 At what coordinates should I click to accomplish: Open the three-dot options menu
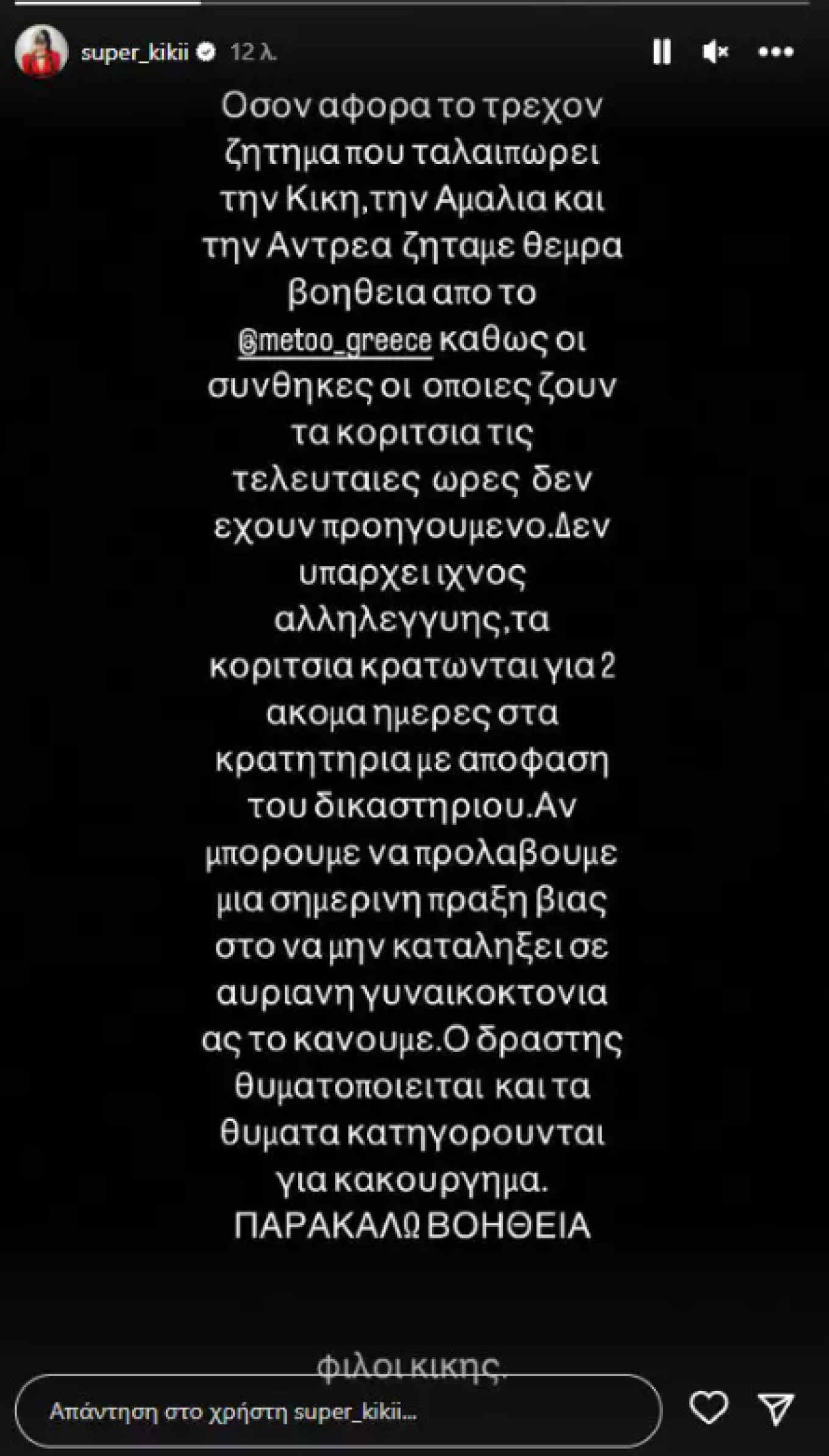[x=775, y=52]
